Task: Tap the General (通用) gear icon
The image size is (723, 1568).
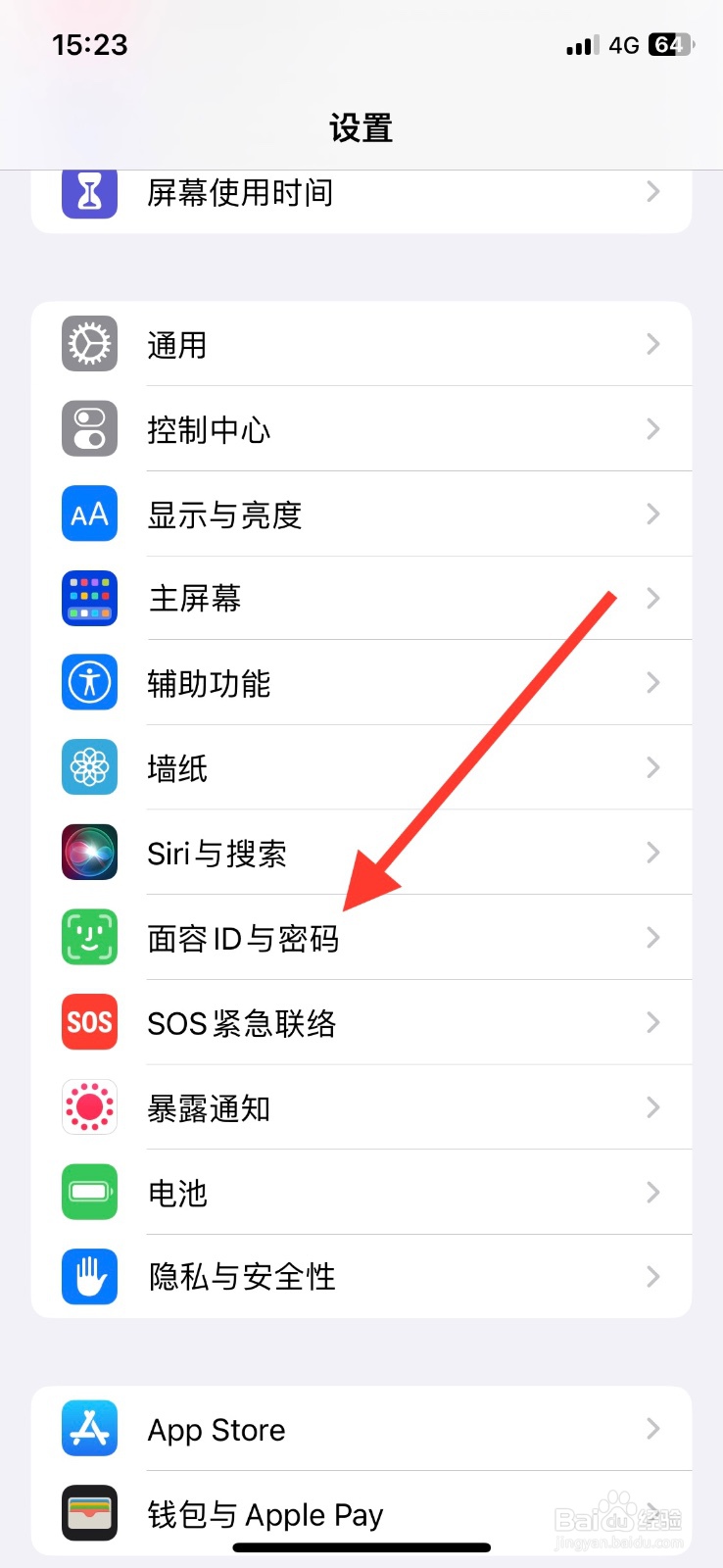Action: (x=89, y=343)
